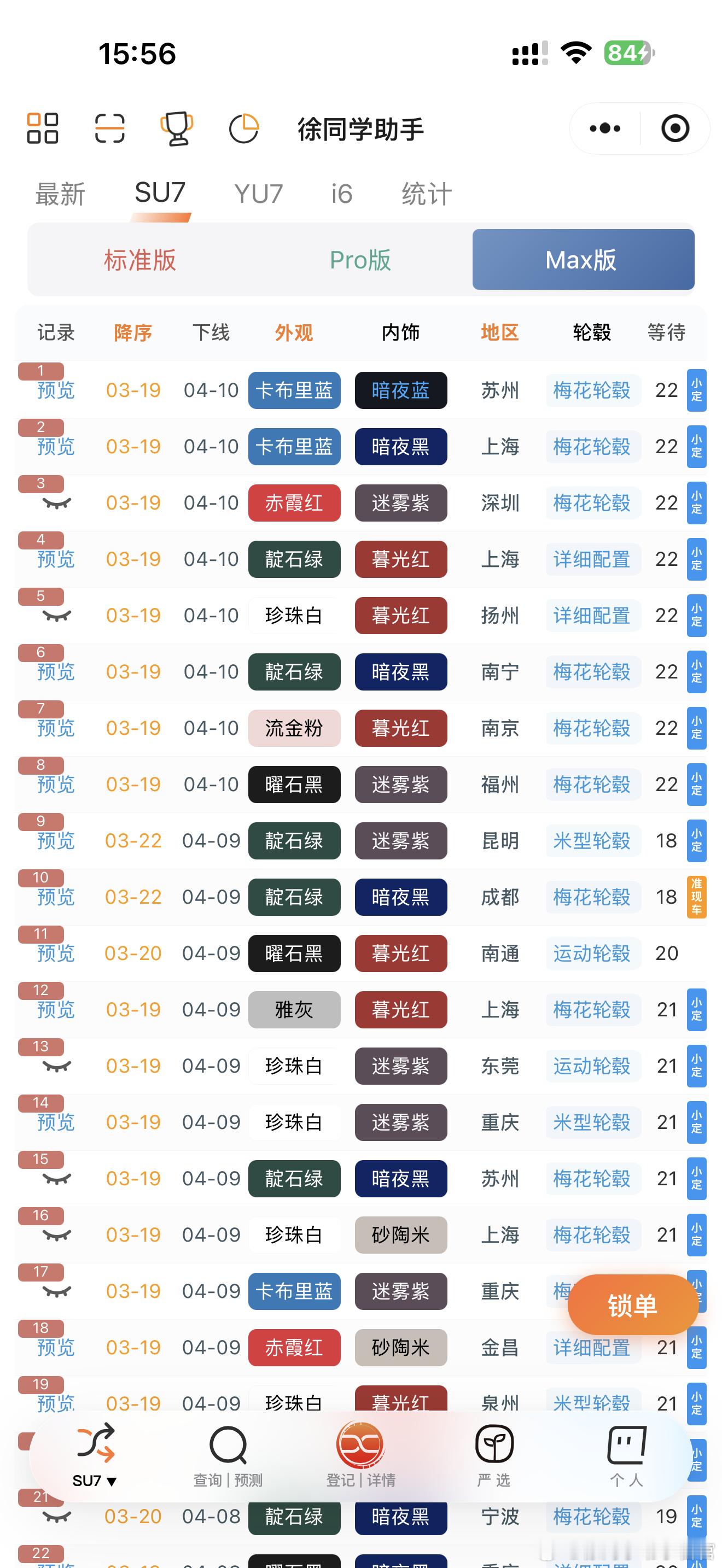Screen dimensions: 722x1568
Task: Open the 地区 column filter
Action: 500,332
